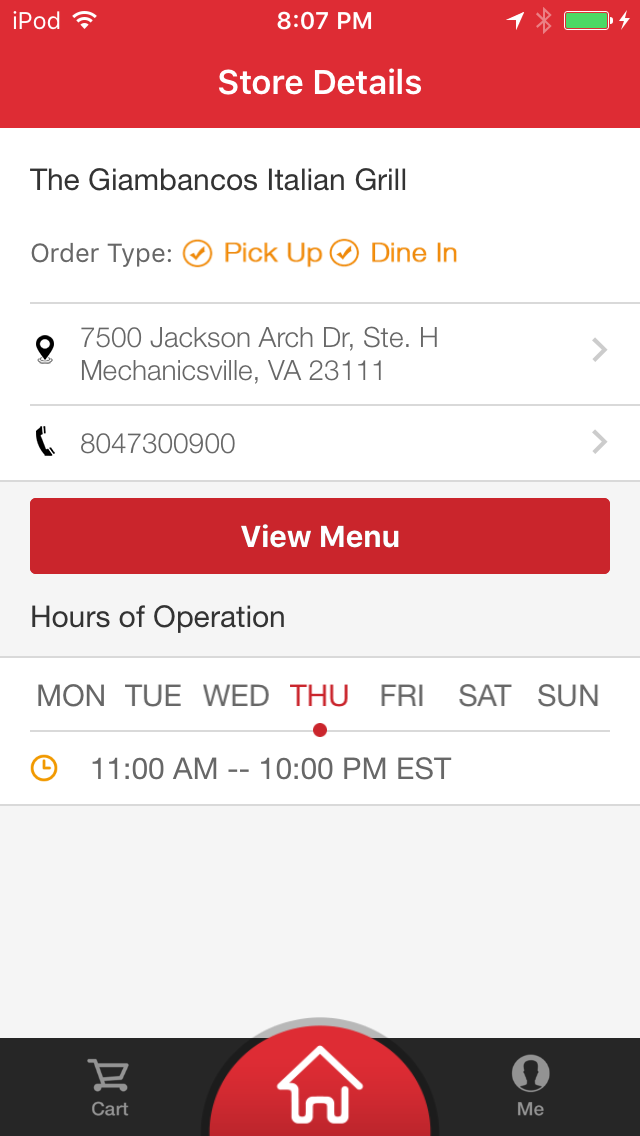This screenshot has height=1136, width=640.
Task: Switch to WED hours
Action: 236,696
